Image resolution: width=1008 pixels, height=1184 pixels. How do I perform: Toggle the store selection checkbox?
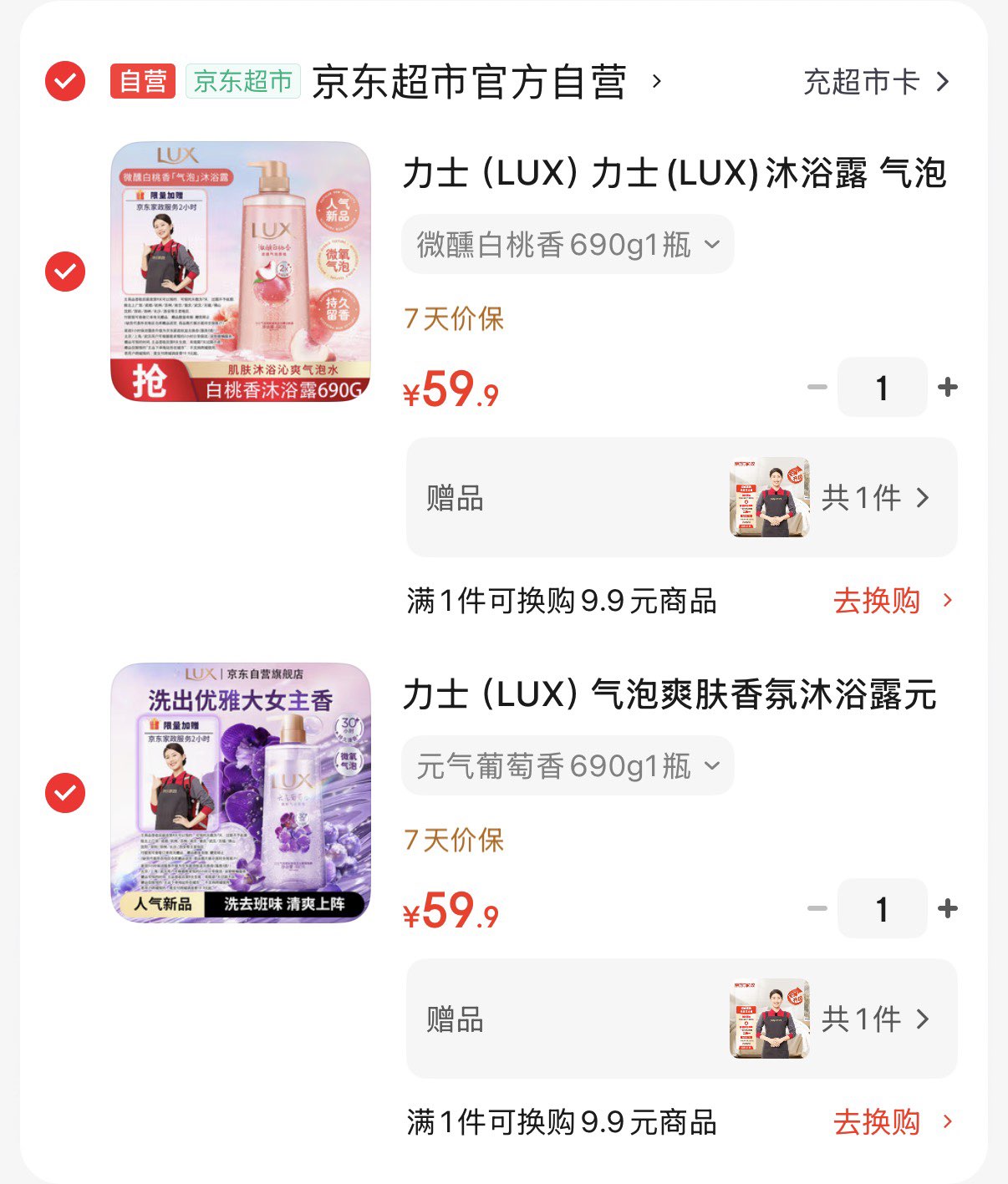click(x=63, y=82)
